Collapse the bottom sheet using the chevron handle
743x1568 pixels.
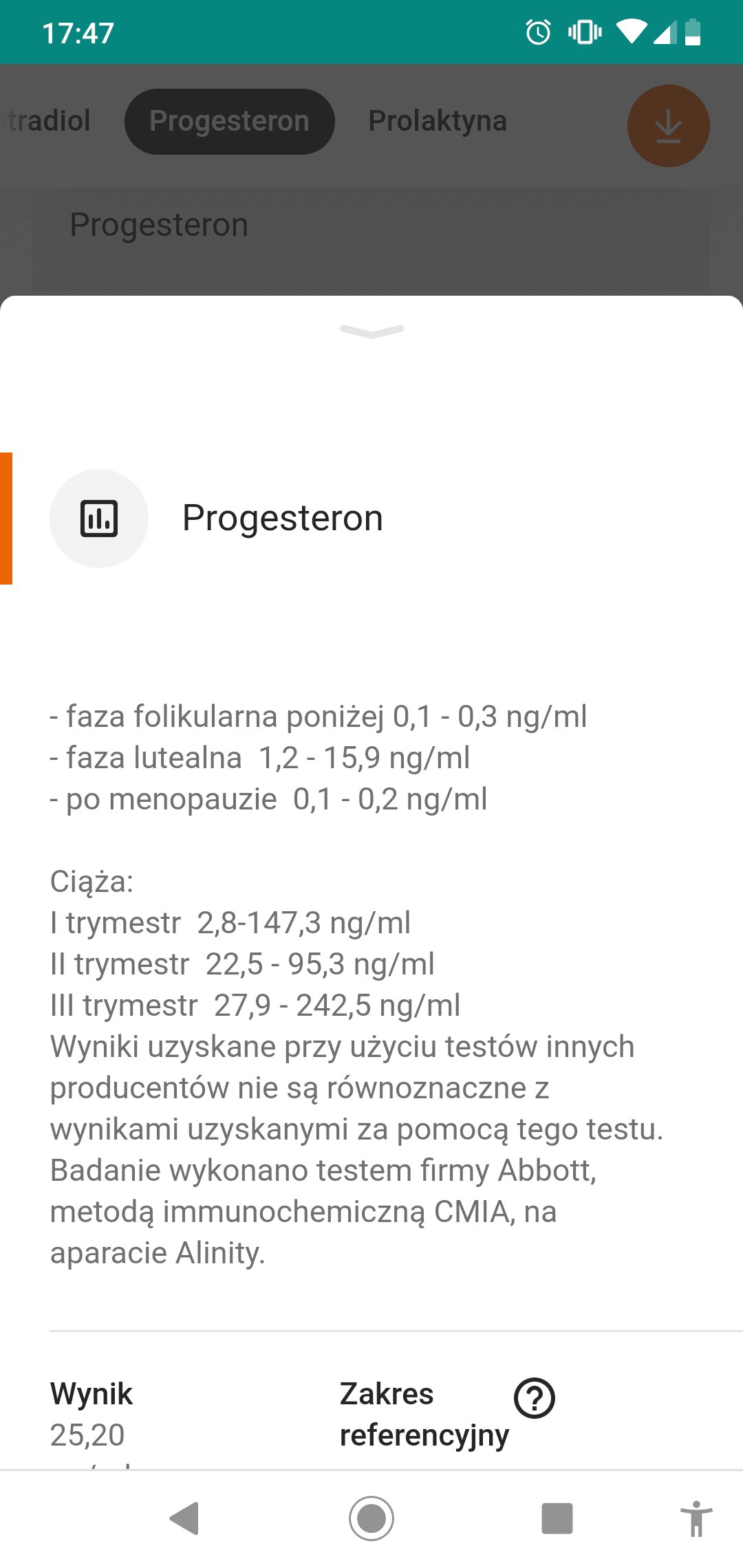coord(371,331)
